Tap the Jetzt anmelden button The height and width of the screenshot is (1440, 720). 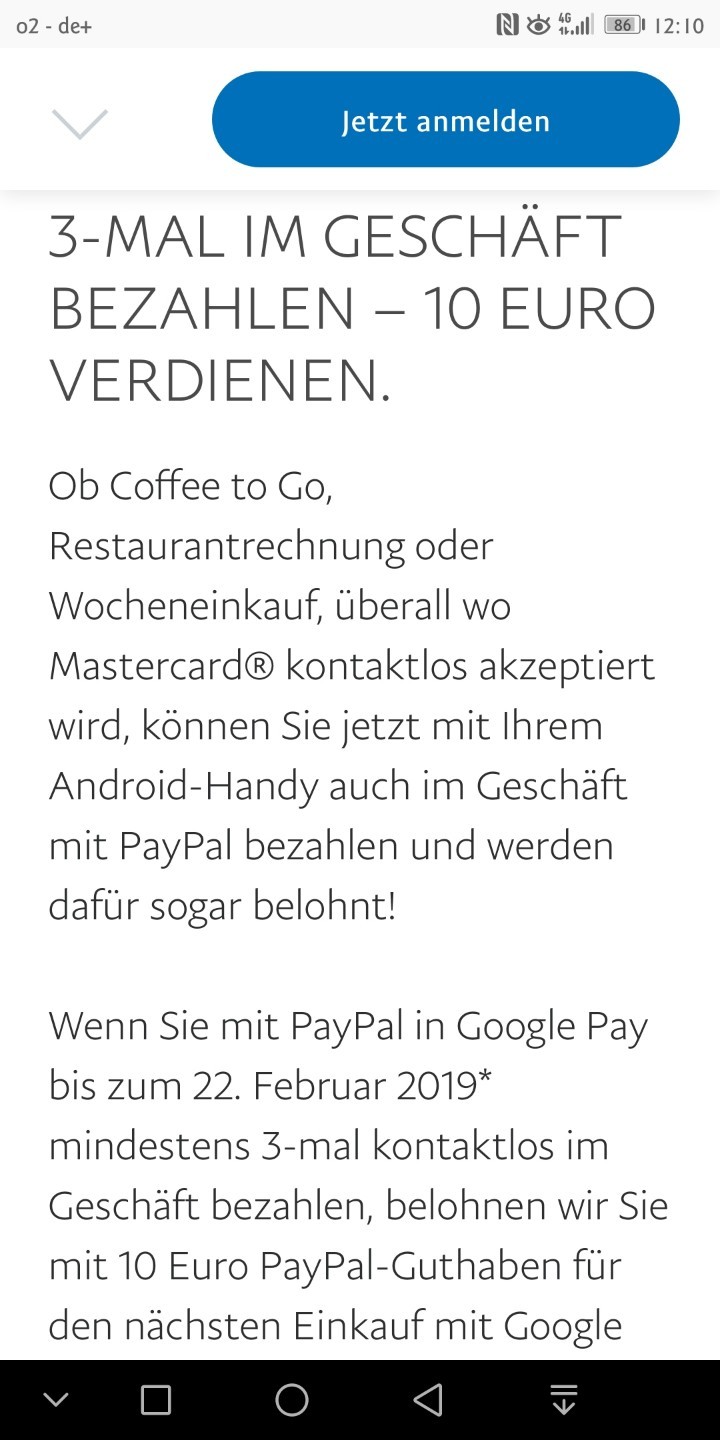point(446,120)
